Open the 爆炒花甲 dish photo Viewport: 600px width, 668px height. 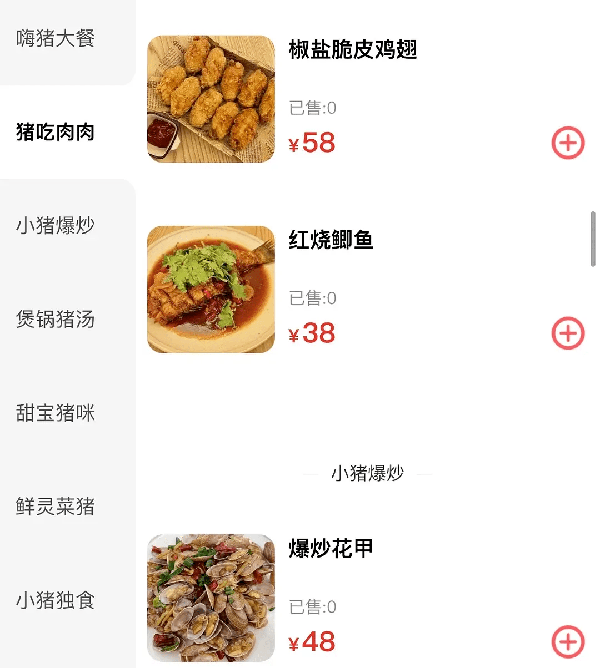tap(211, 597)
